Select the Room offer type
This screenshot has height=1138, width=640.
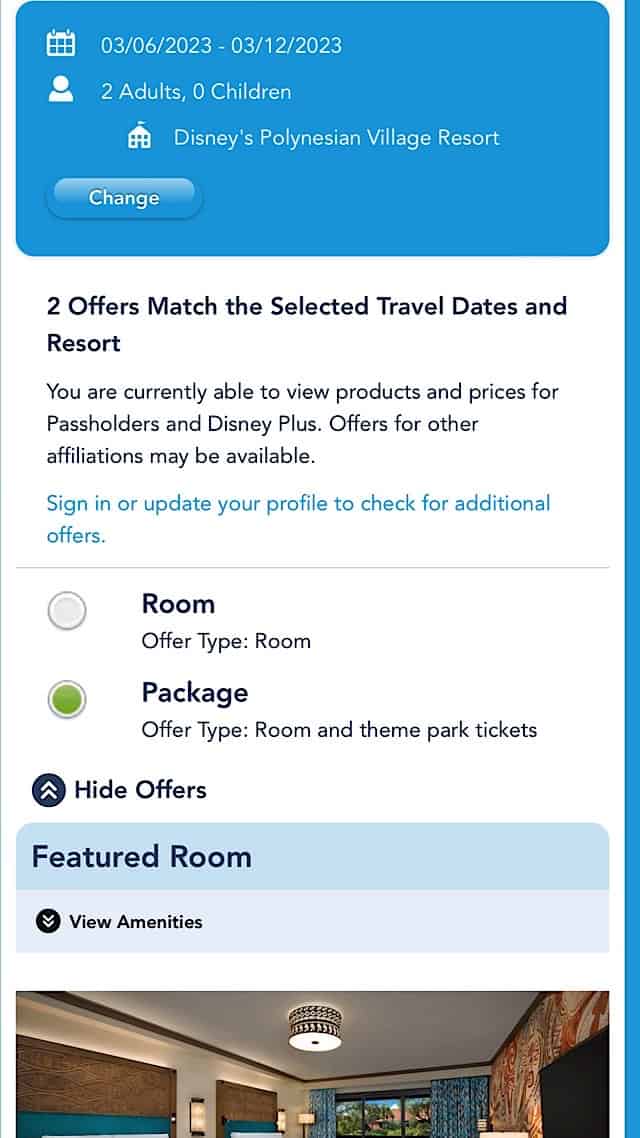pyautogui.click(x=67, y=611)
